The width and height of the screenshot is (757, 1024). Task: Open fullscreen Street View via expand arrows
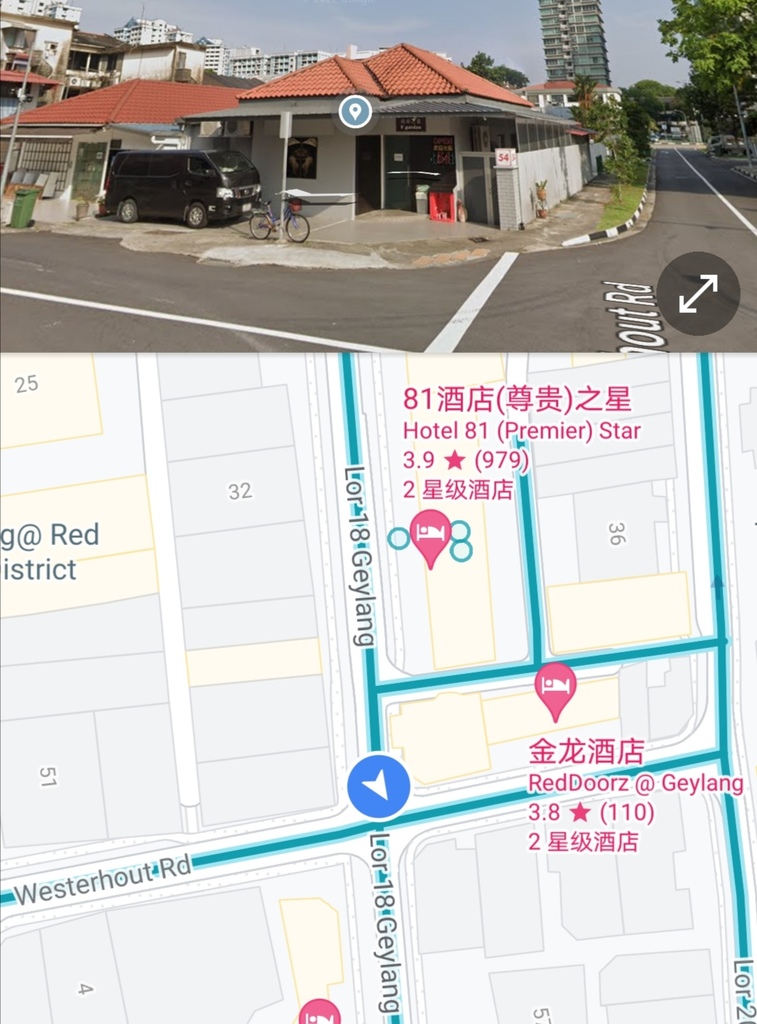click(x=700, y=292)
